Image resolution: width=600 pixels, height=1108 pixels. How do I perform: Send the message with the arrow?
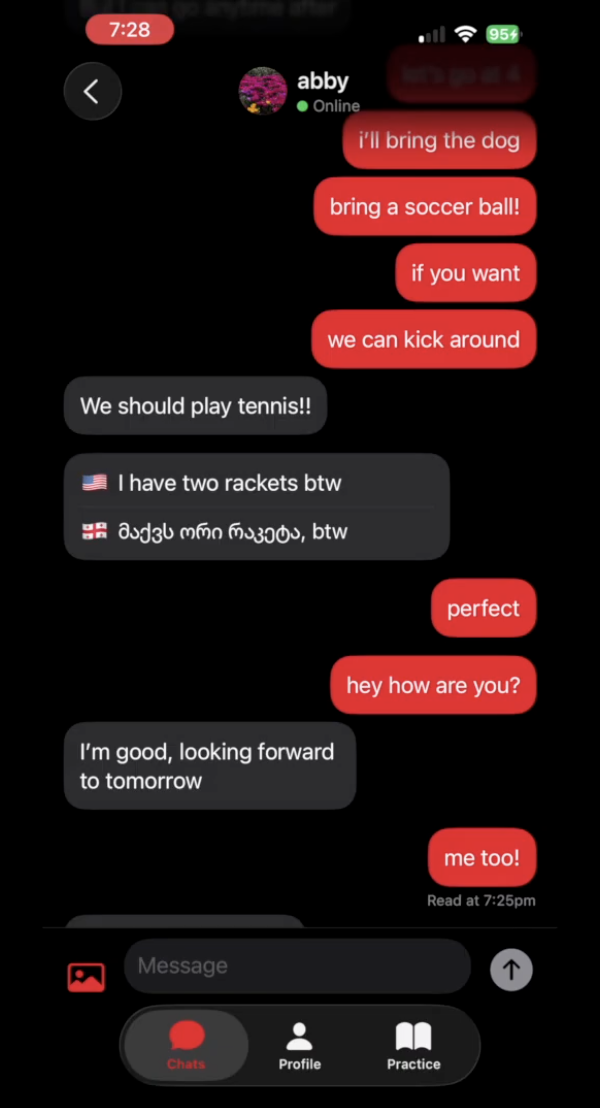[511, 969]
